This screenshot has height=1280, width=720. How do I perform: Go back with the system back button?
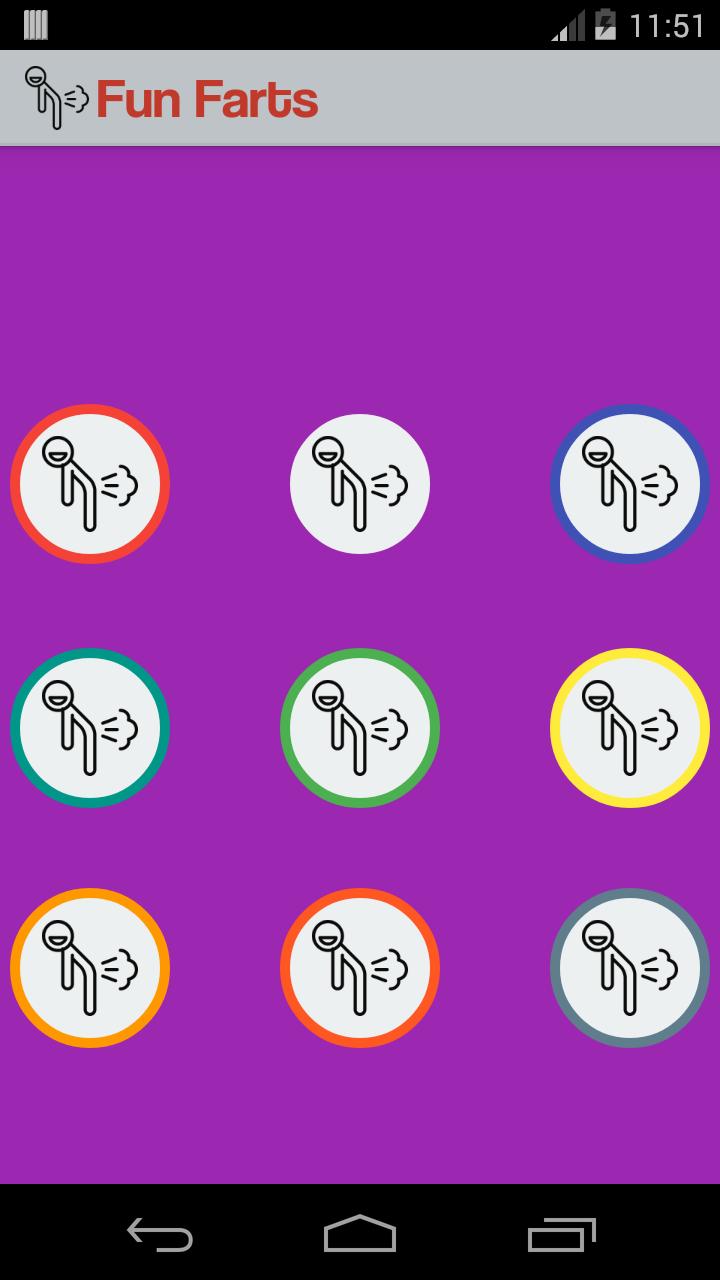pyautogui.click(x=160, y=1234)
